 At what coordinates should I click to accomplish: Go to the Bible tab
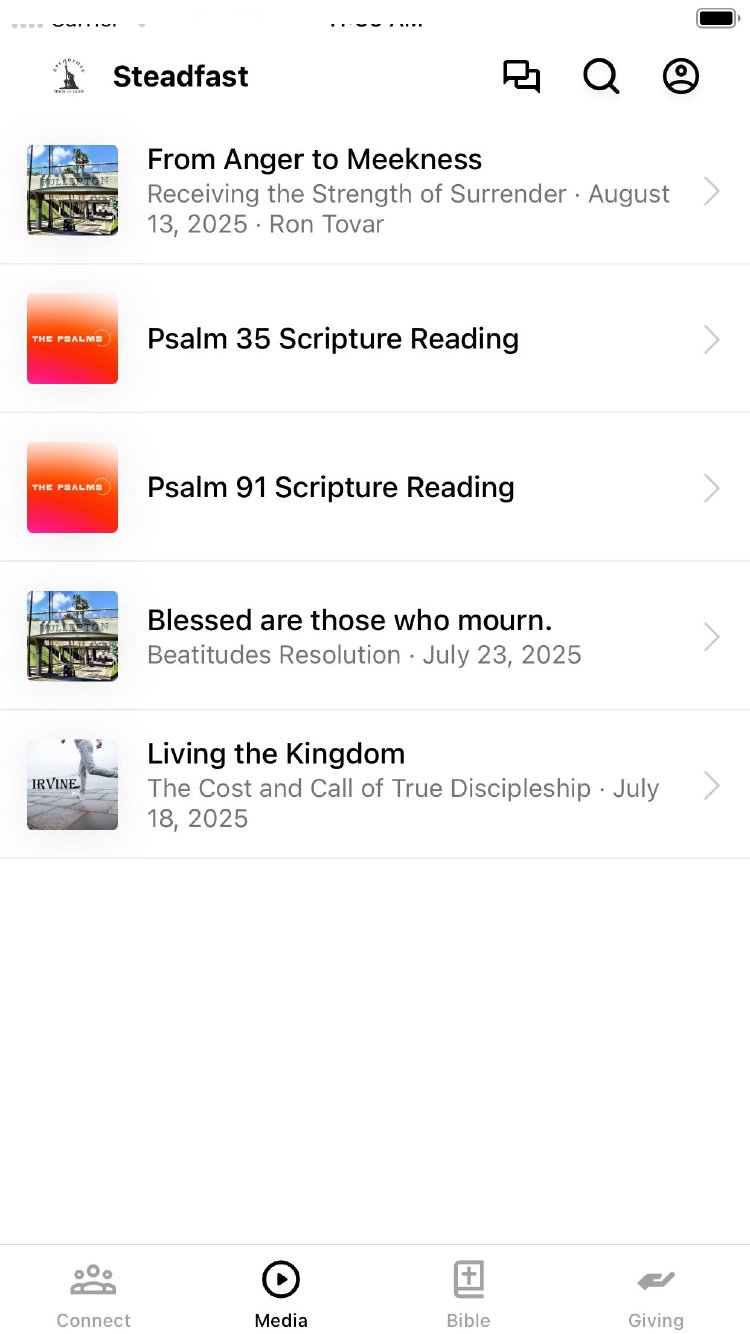click(x=469, y=1295)
